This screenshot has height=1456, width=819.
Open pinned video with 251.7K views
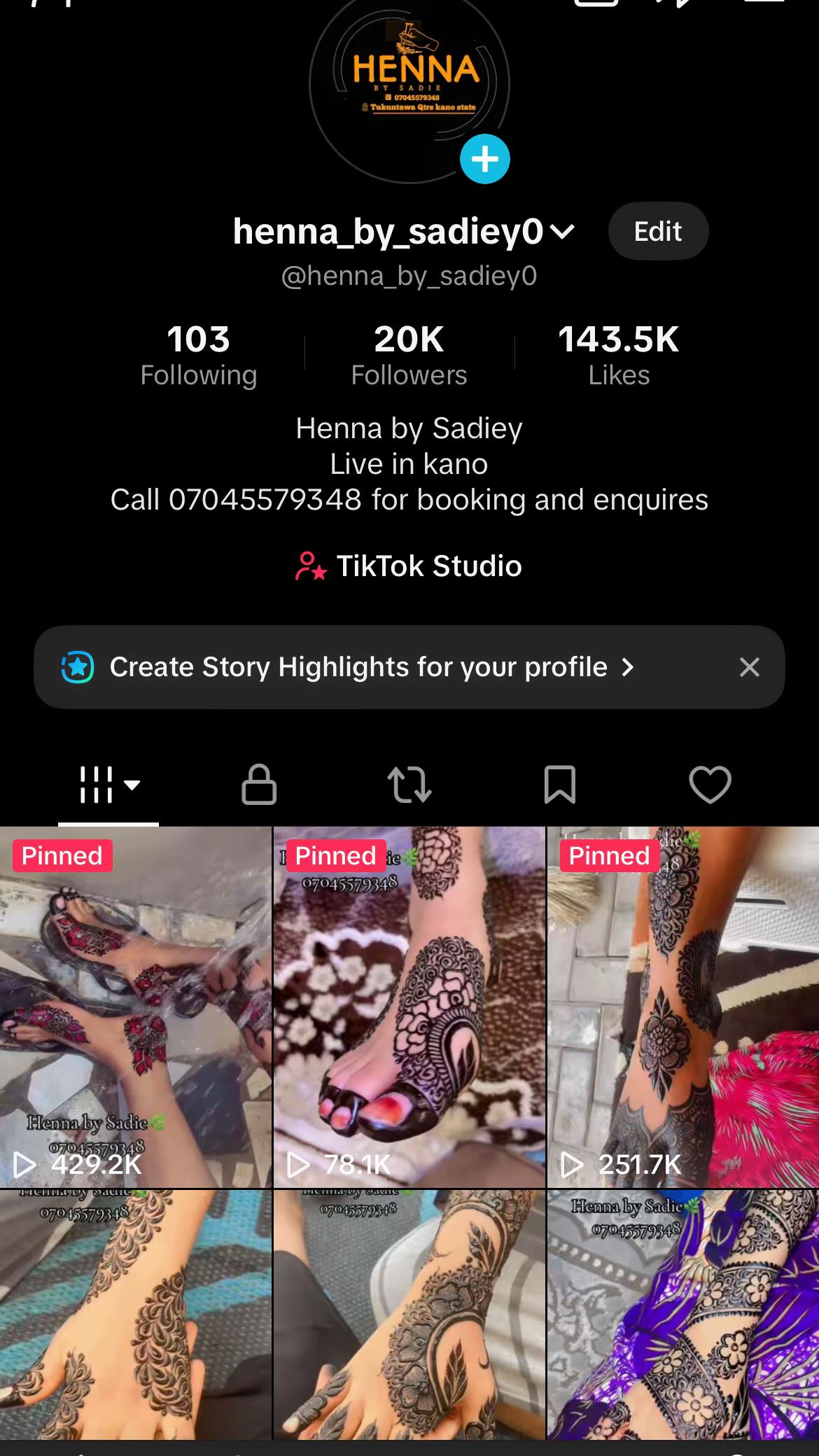(x=683, y=1007)
